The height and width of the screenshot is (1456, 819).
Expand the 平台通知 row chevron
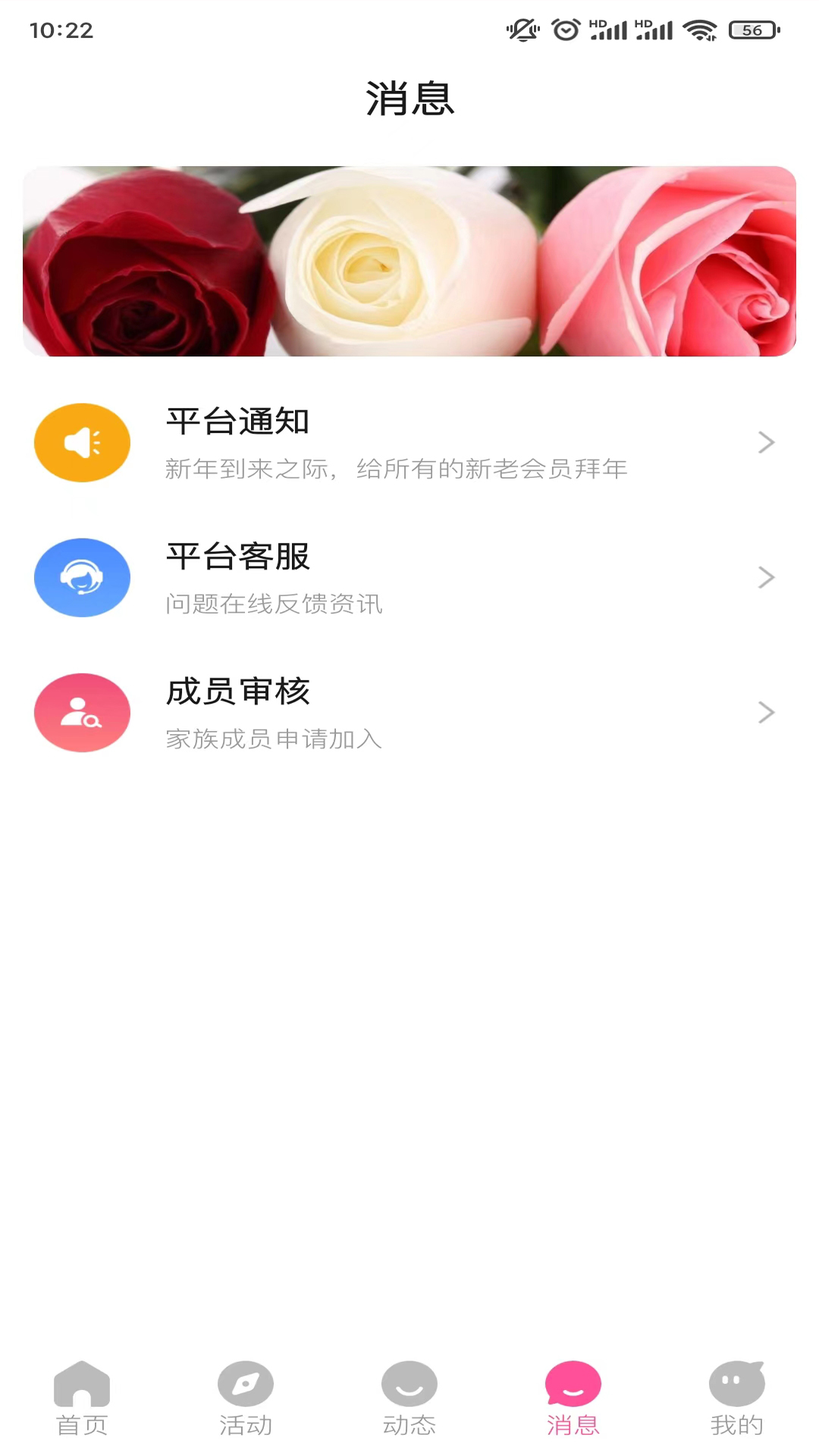(766, 442)
